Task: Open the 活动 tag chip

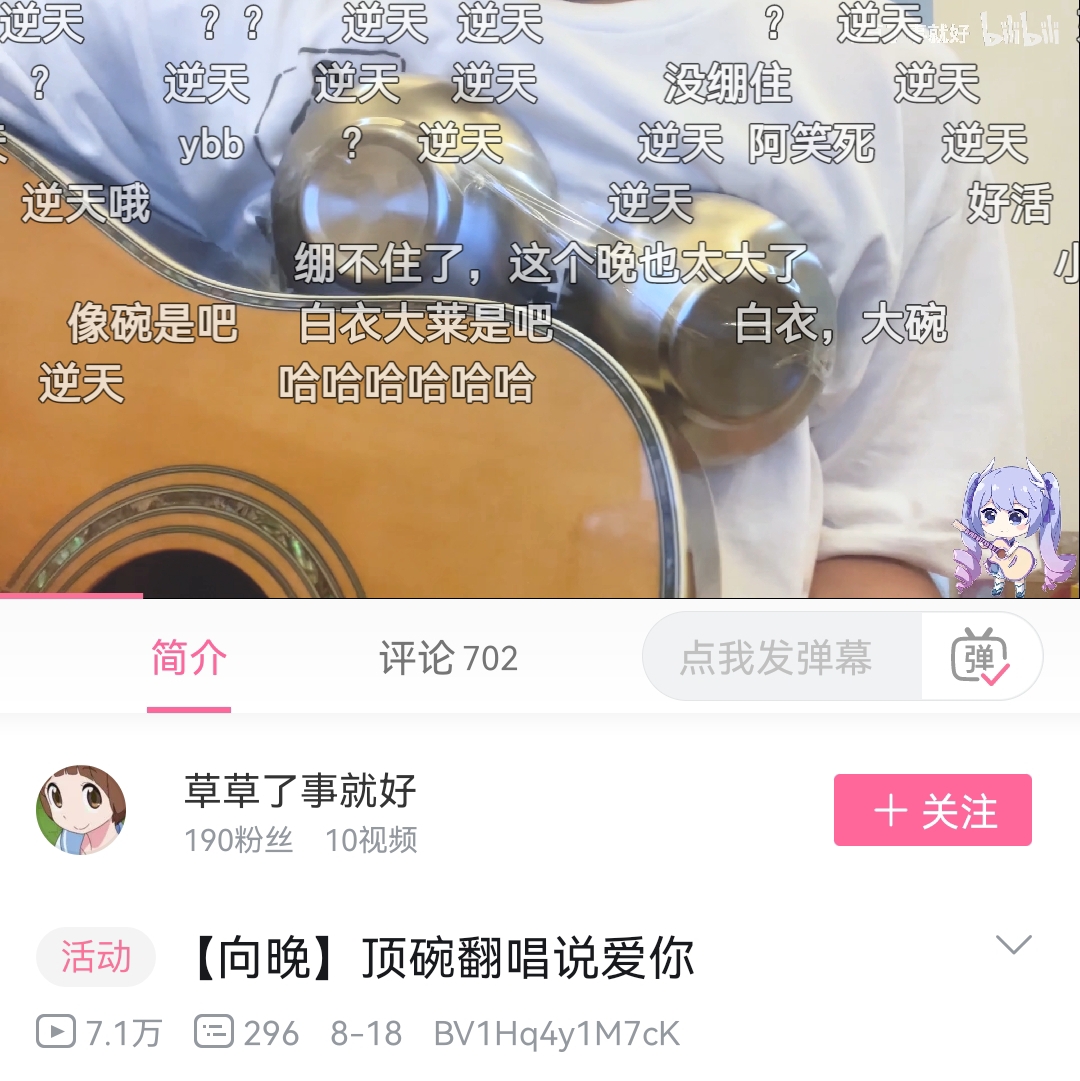Action: point(96,957)
